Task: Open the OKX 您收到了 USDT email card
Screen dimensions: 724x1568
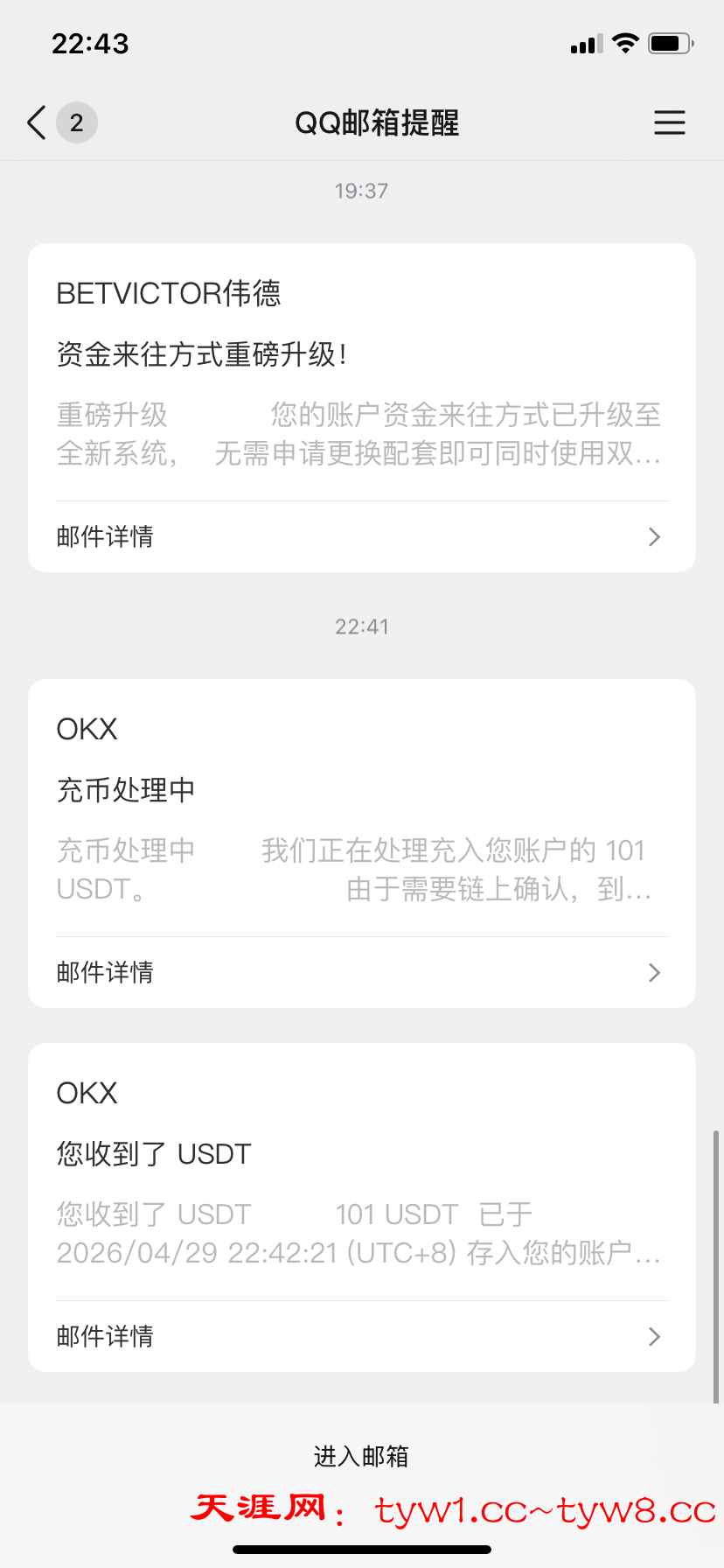Action: pyautogui.click(x=361, y=1171)
